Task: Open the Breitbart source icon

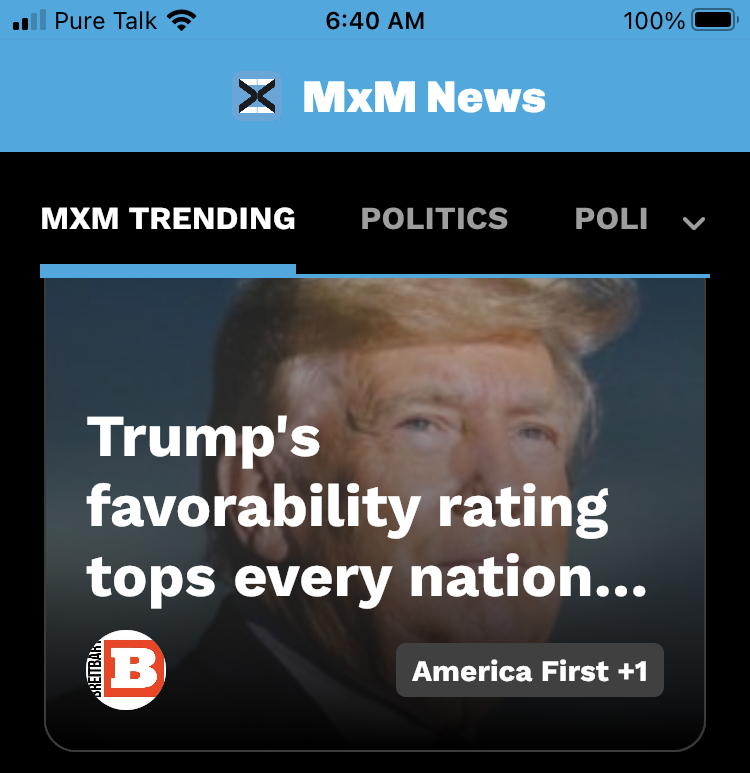Action: [x=126, y=670]
